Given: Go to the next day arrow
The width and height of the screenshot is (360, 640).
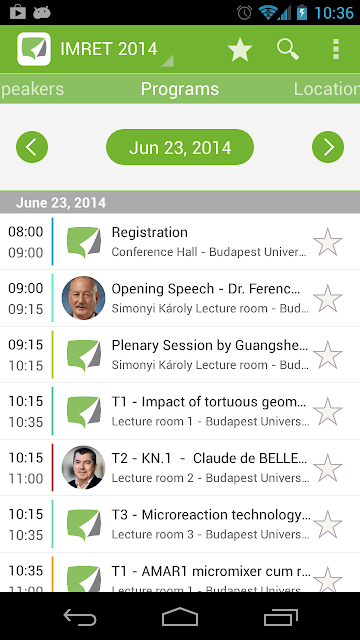Looking at the screenshot, I should click(x=328, y=147).
